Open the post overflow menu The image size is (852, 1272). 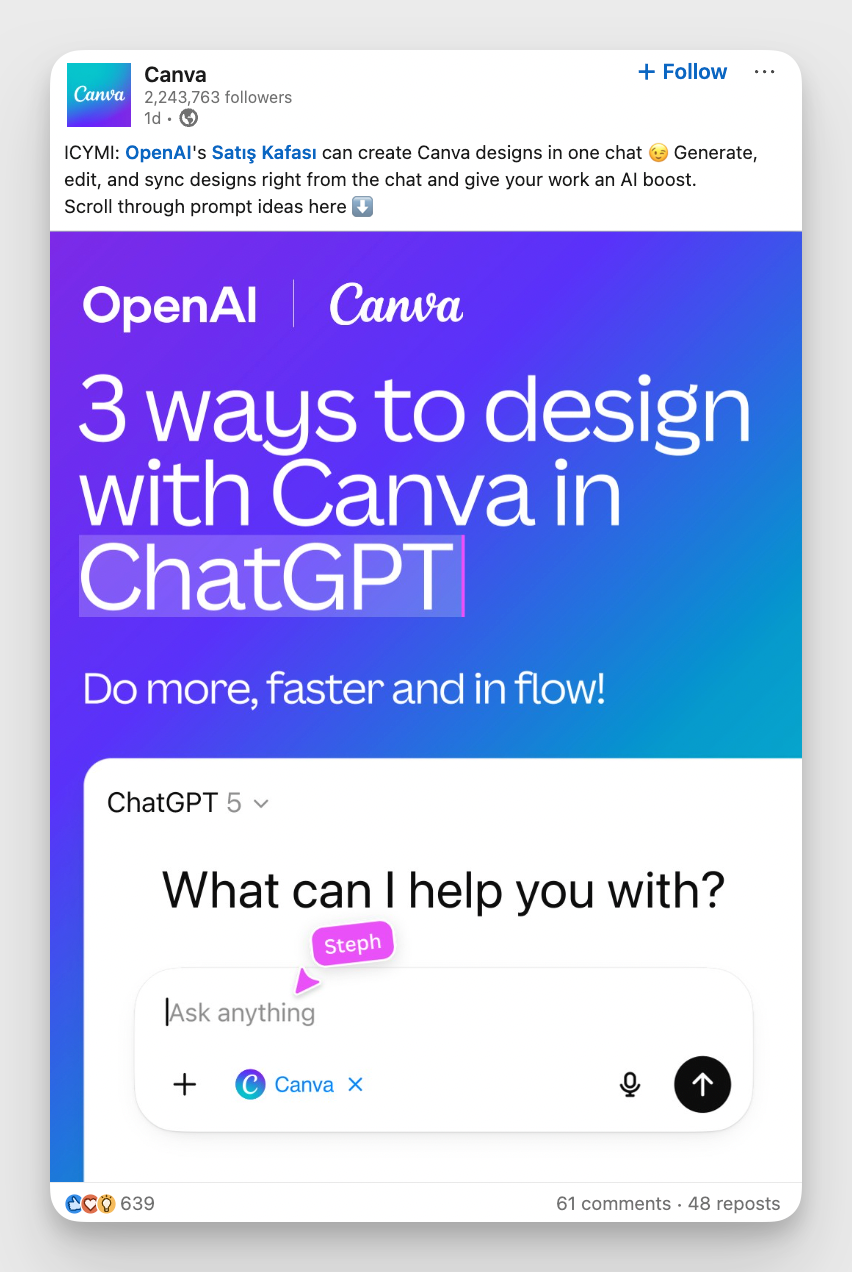pos(765,72)
